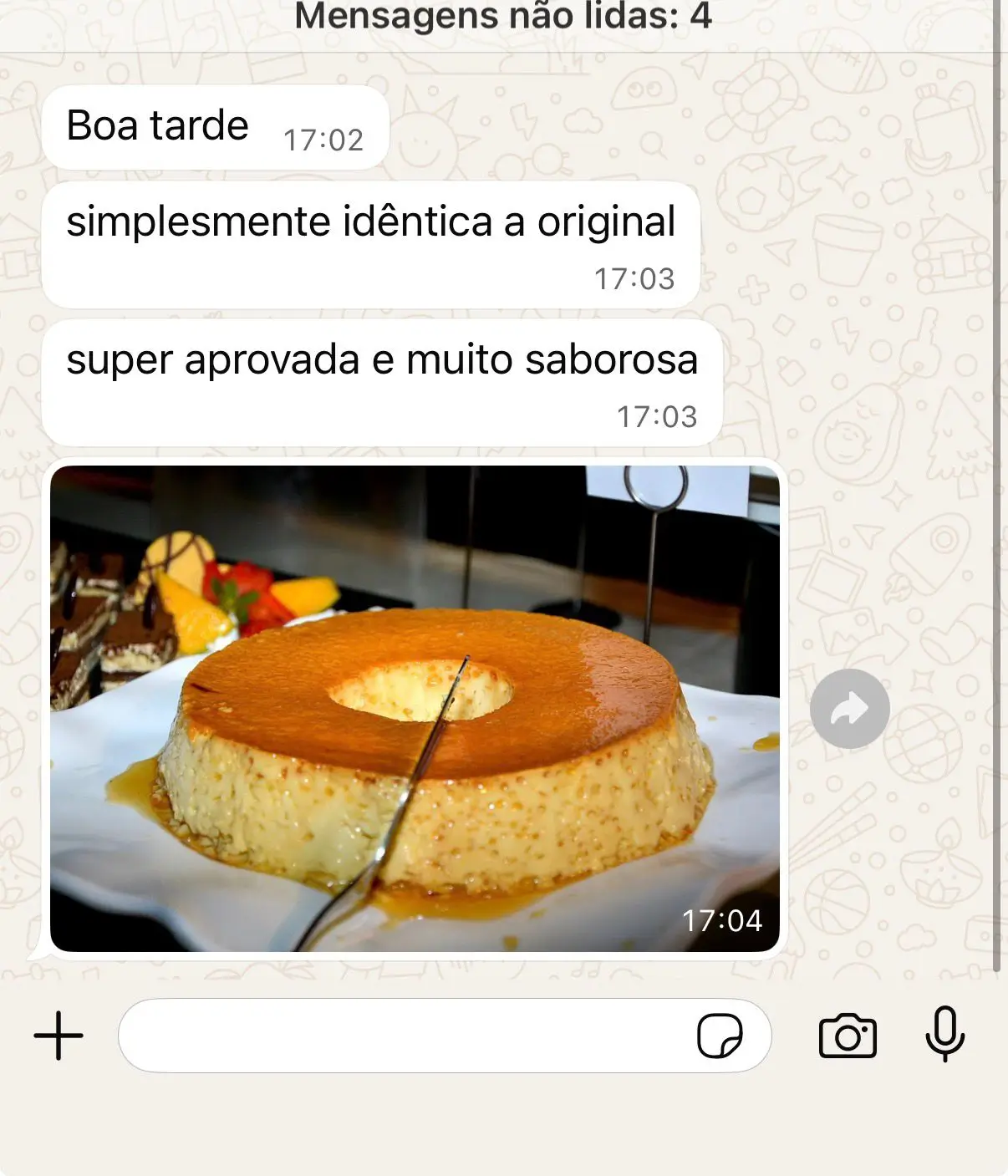Open the sticker picker
The image size is (1008, 1176).
[x=720, y=1036]
